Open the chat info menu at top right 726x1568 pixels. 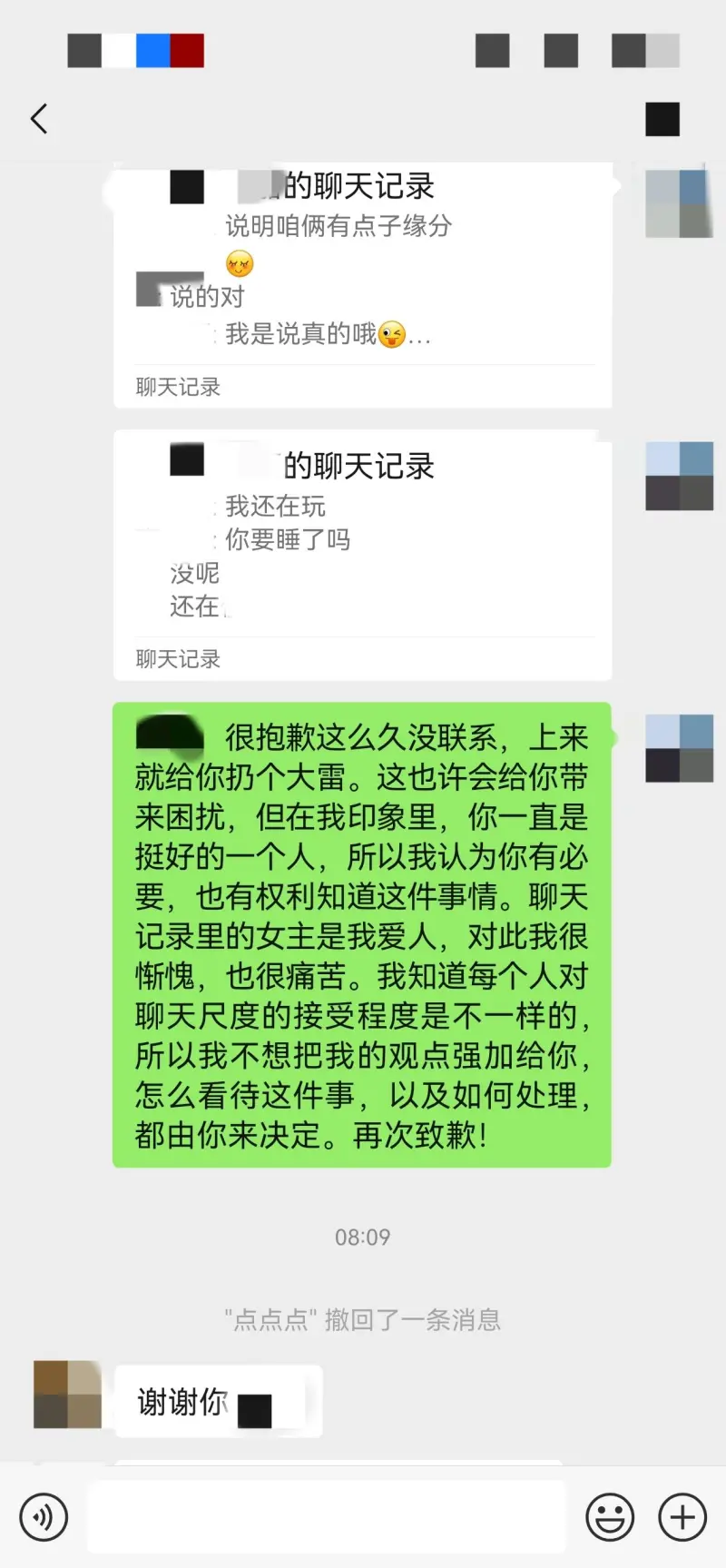(x=662, y=119)
